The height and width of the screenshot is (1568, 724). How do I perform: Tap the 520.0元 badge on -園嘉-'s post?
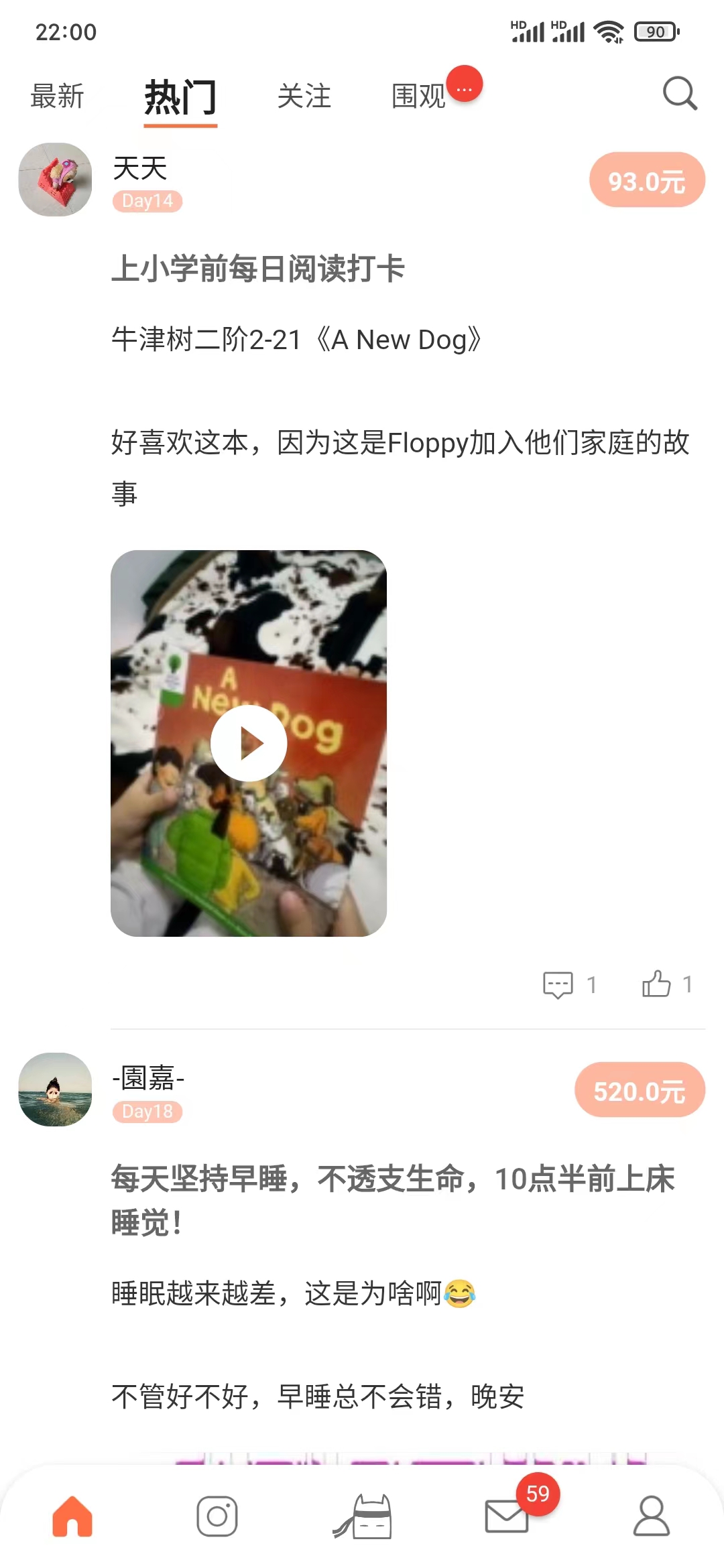(639, 1090)
